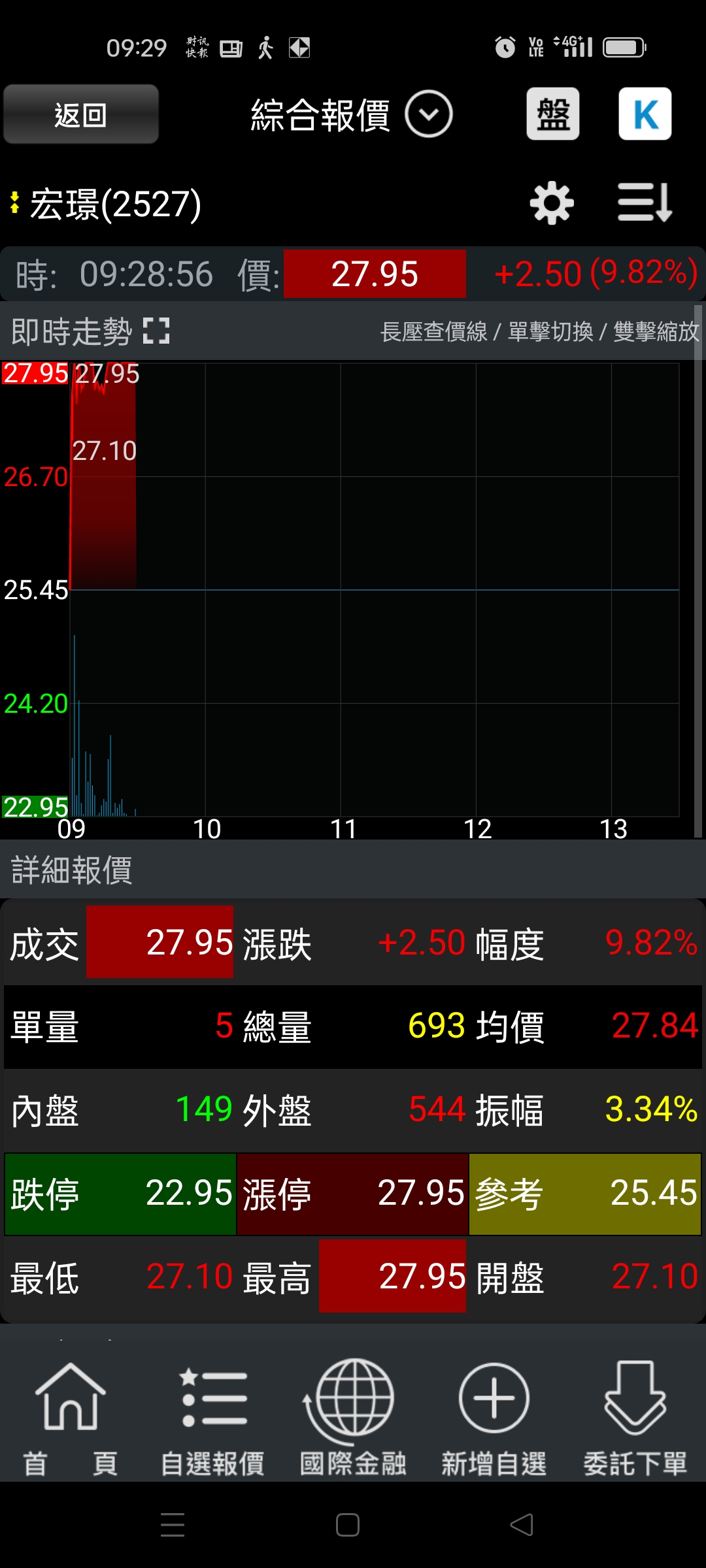Open the sort list icon
This screenshot has height=1568, width=706.
pyautogui.click(x=645, y=203)
